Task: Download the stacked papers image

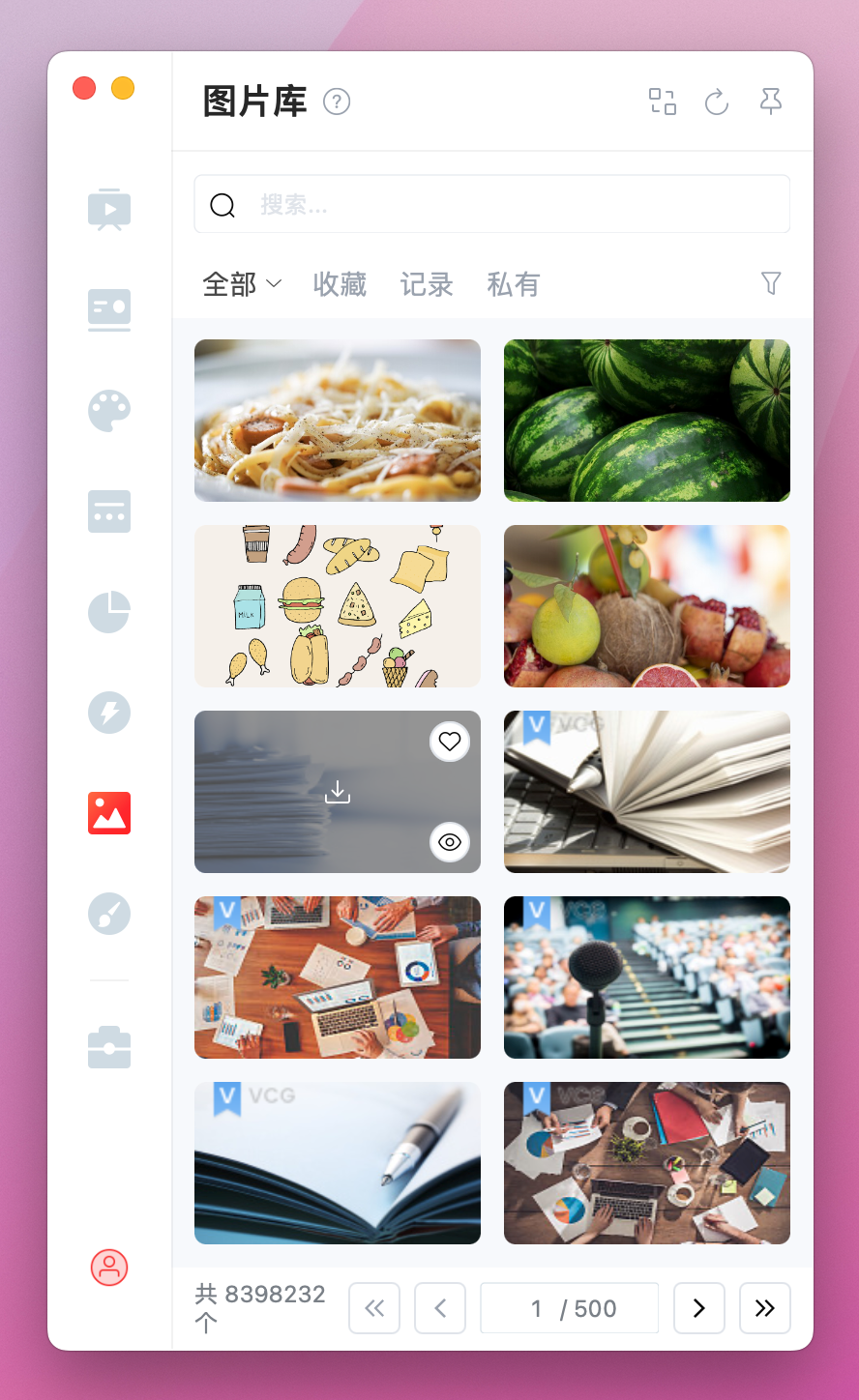Action: (338, 793)
